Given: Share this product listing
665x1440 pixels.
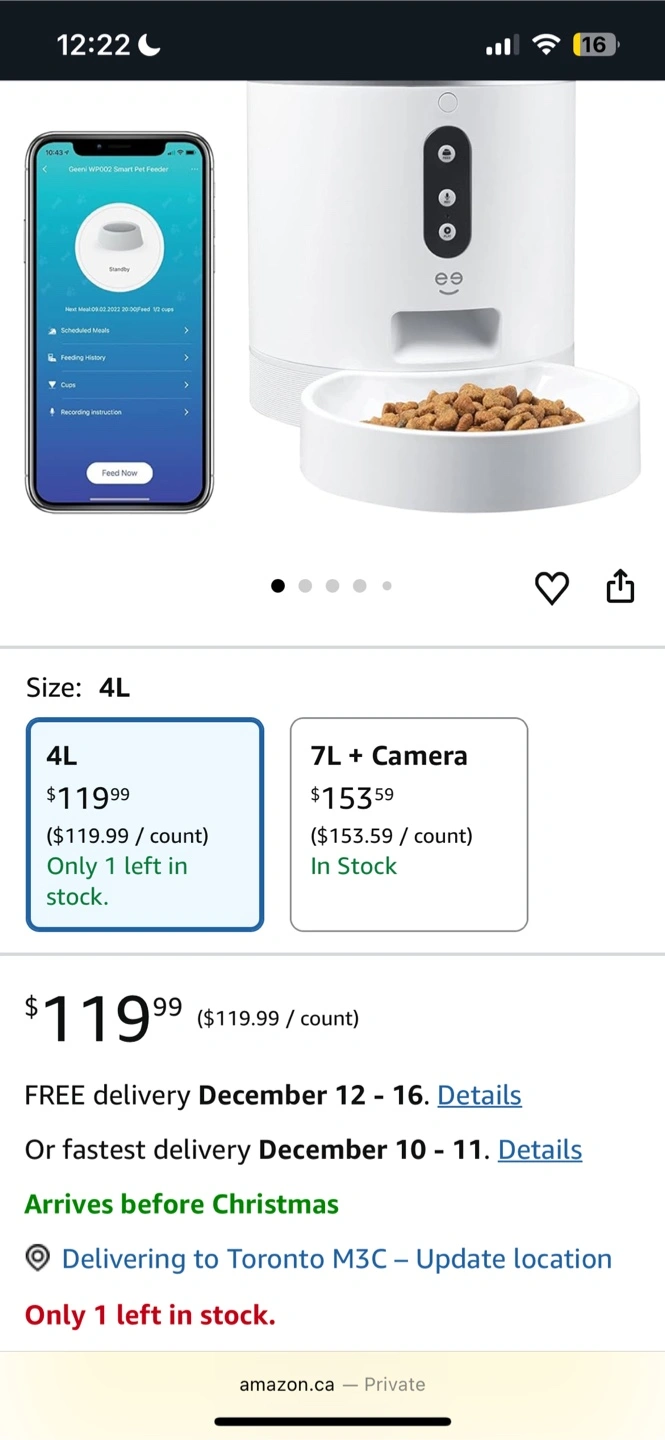Looking at the screenshot, I should [620, 586].
